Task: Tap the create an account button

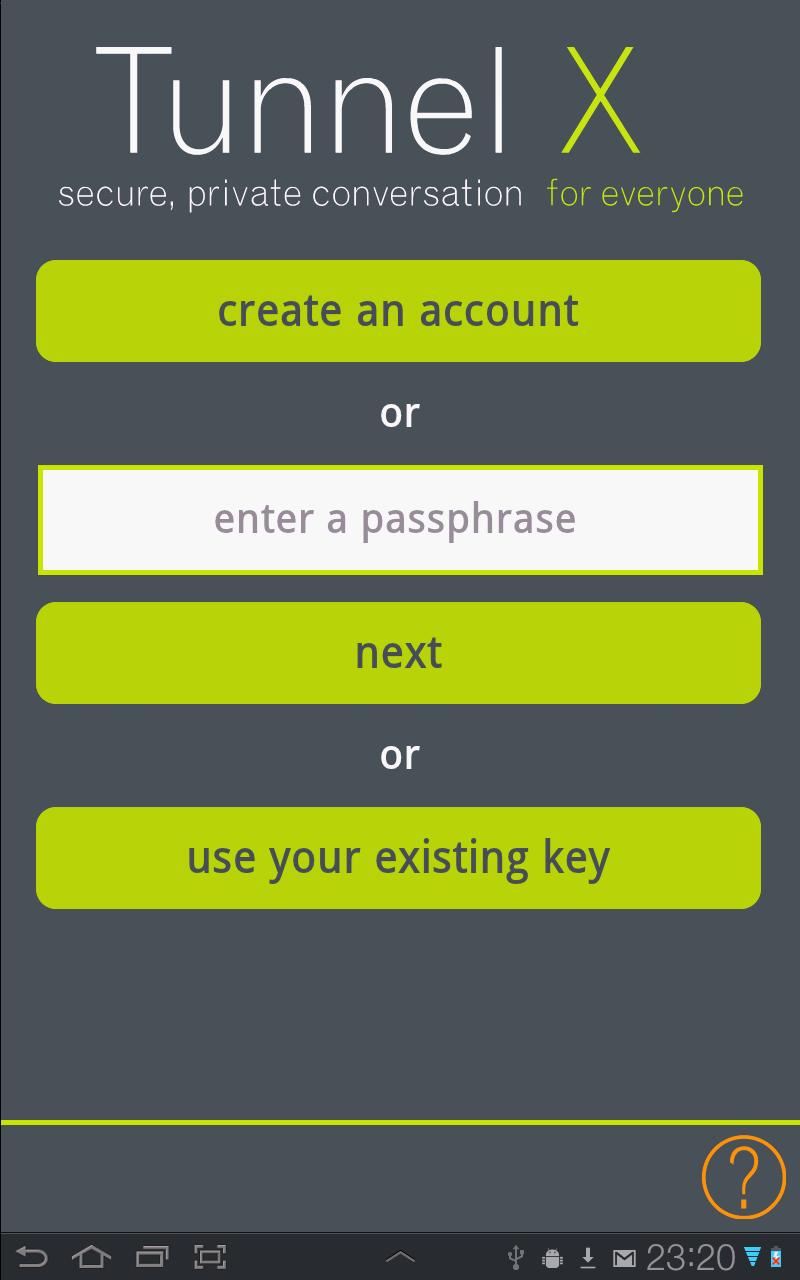Action: click(x=398, y=311)
